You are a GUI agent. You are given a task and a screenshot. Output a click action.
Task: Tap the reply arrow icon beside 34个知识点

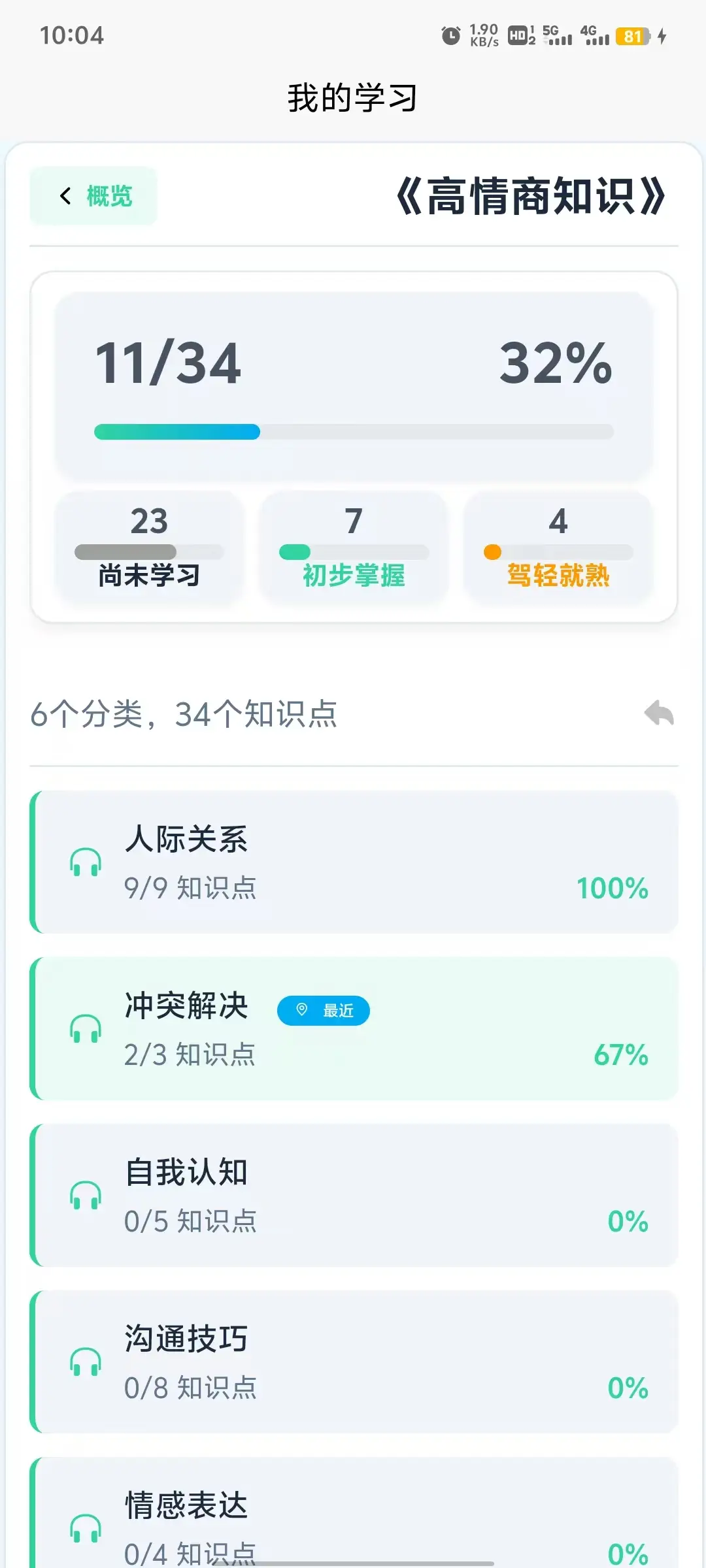659,713
